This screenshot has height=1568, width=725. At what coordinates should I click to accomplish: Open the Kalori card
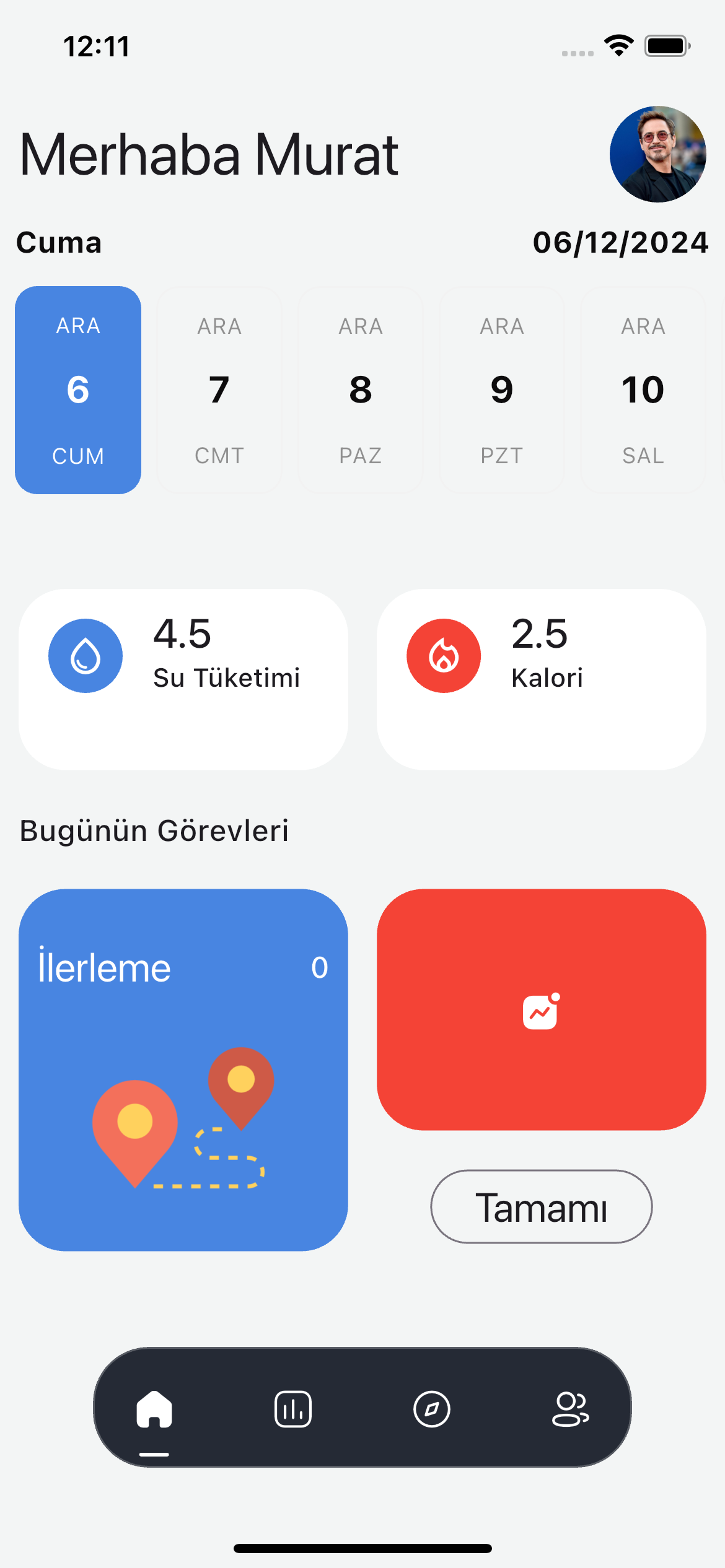[x=542, y=679]
